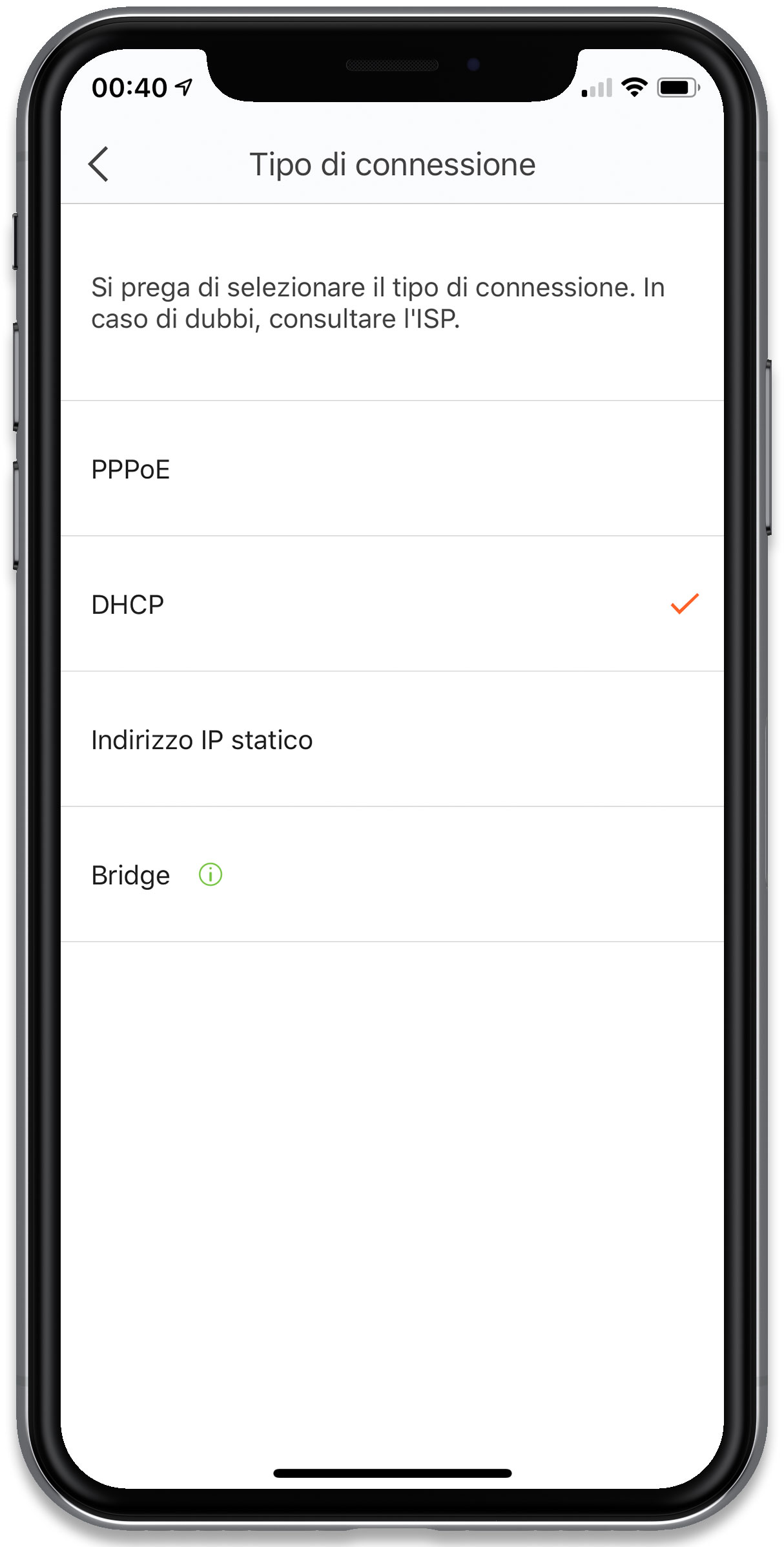Open the info icon next to Bridge

point(211,874)
